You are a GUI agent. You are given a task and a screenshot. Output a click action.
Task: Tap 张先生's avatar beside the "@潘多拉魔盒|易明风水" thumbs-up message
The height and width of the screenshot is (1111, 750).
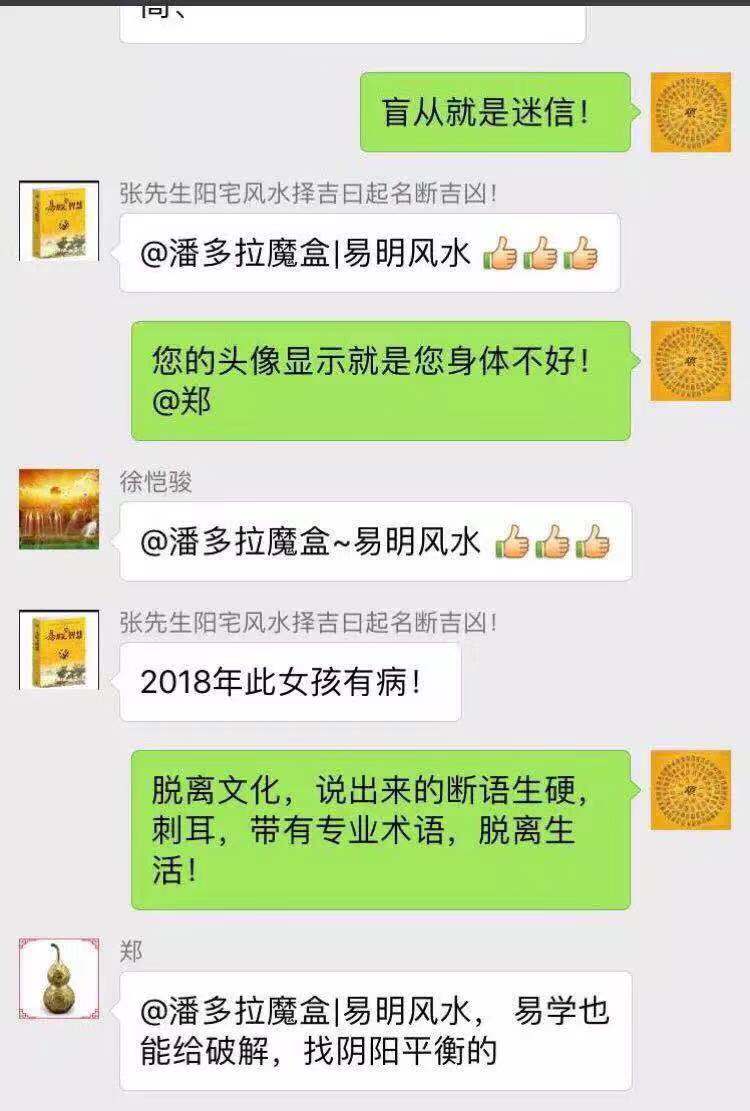pos(59,221)
